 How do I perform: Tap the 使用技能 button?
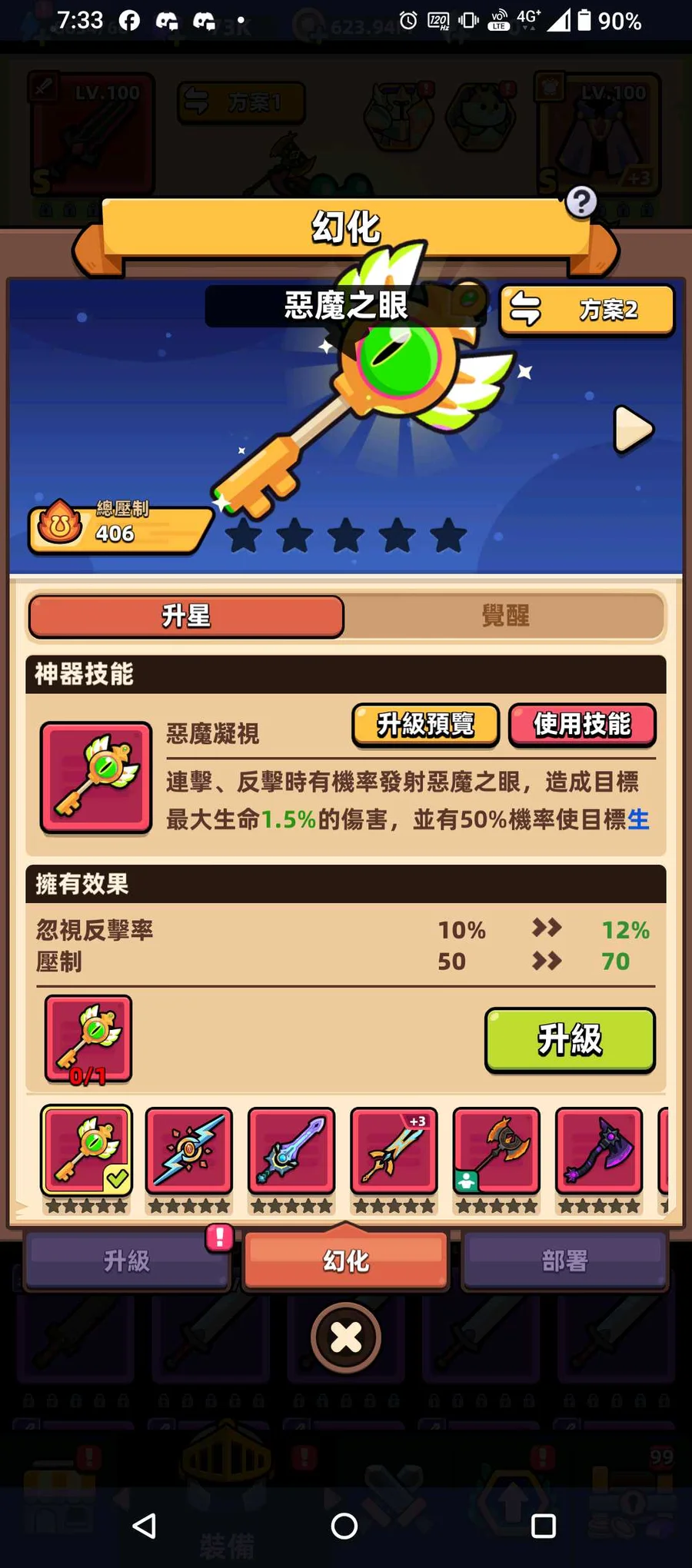point(582,725)
